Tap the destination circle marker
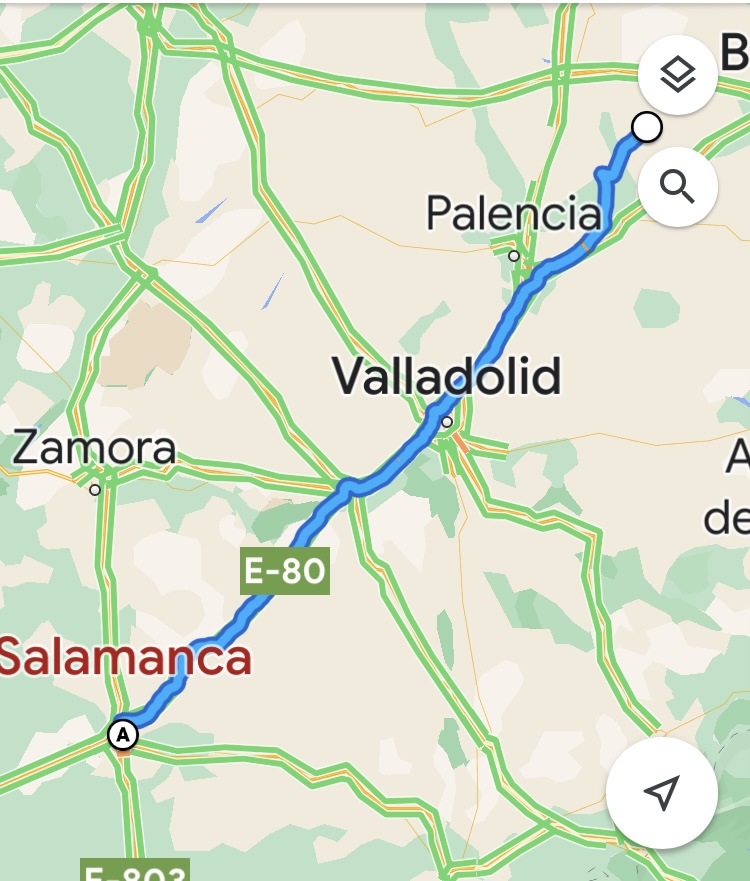 pos(647,127)
